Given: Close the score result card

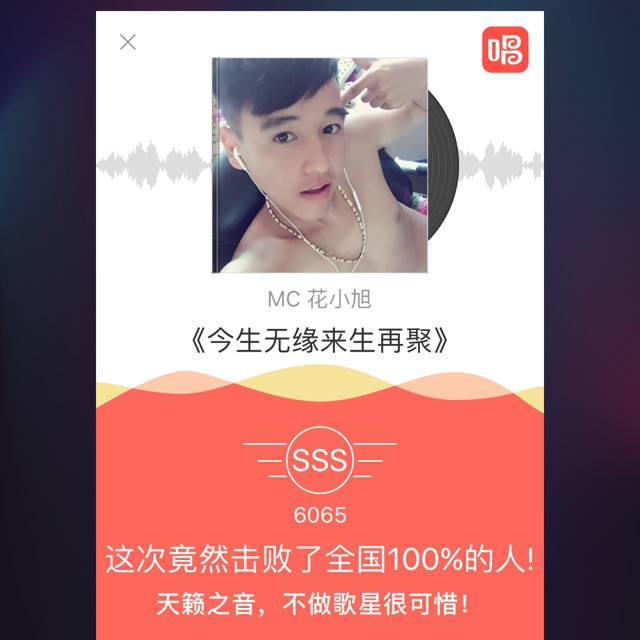Looking at the screenshot, I should pos(128,42).
